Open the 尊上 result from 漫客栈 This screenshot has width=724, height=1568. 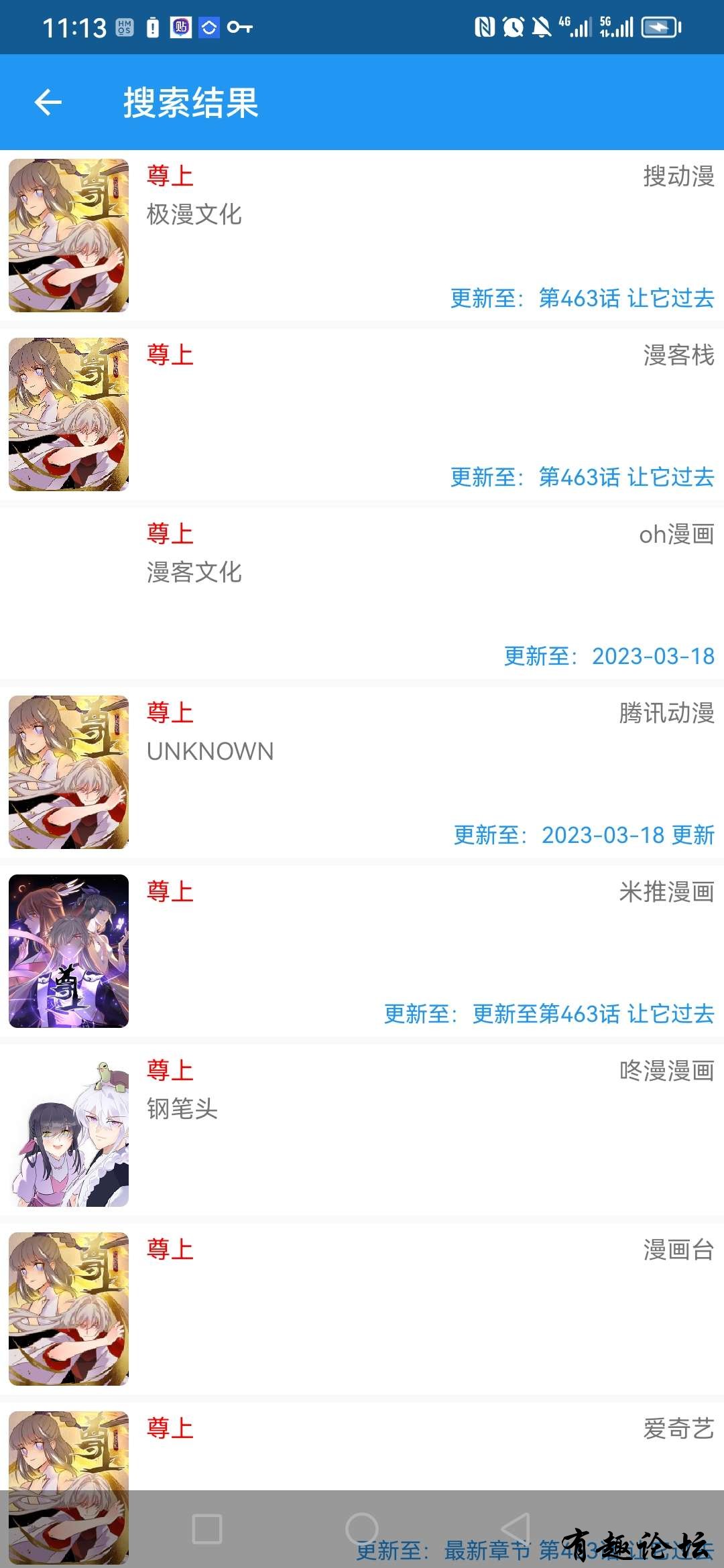point(362,414)
